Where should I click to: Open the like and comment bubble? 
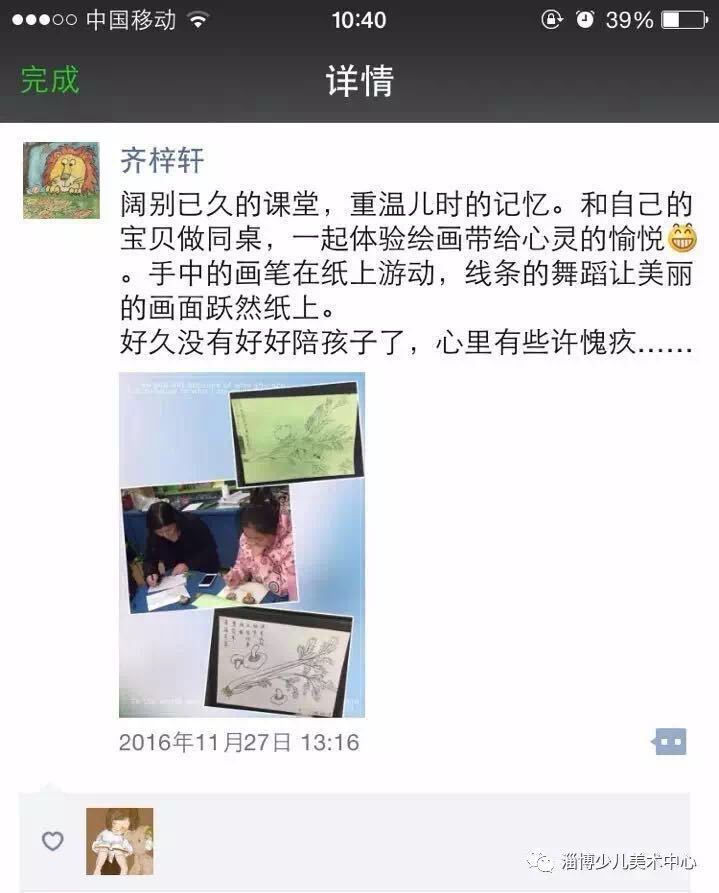(x=669, y=742)
